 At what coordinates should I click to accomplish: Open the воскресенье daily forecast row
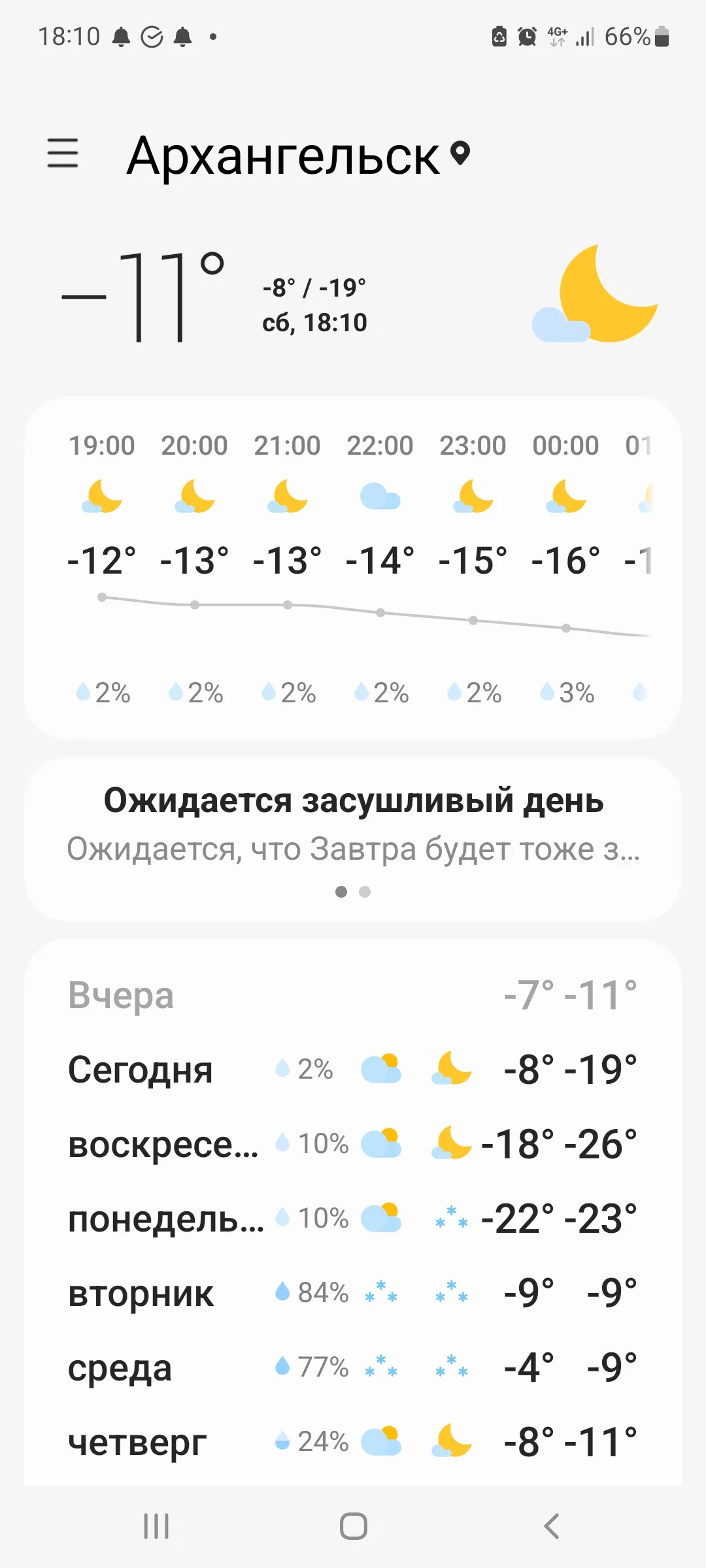coord(353,1144)
